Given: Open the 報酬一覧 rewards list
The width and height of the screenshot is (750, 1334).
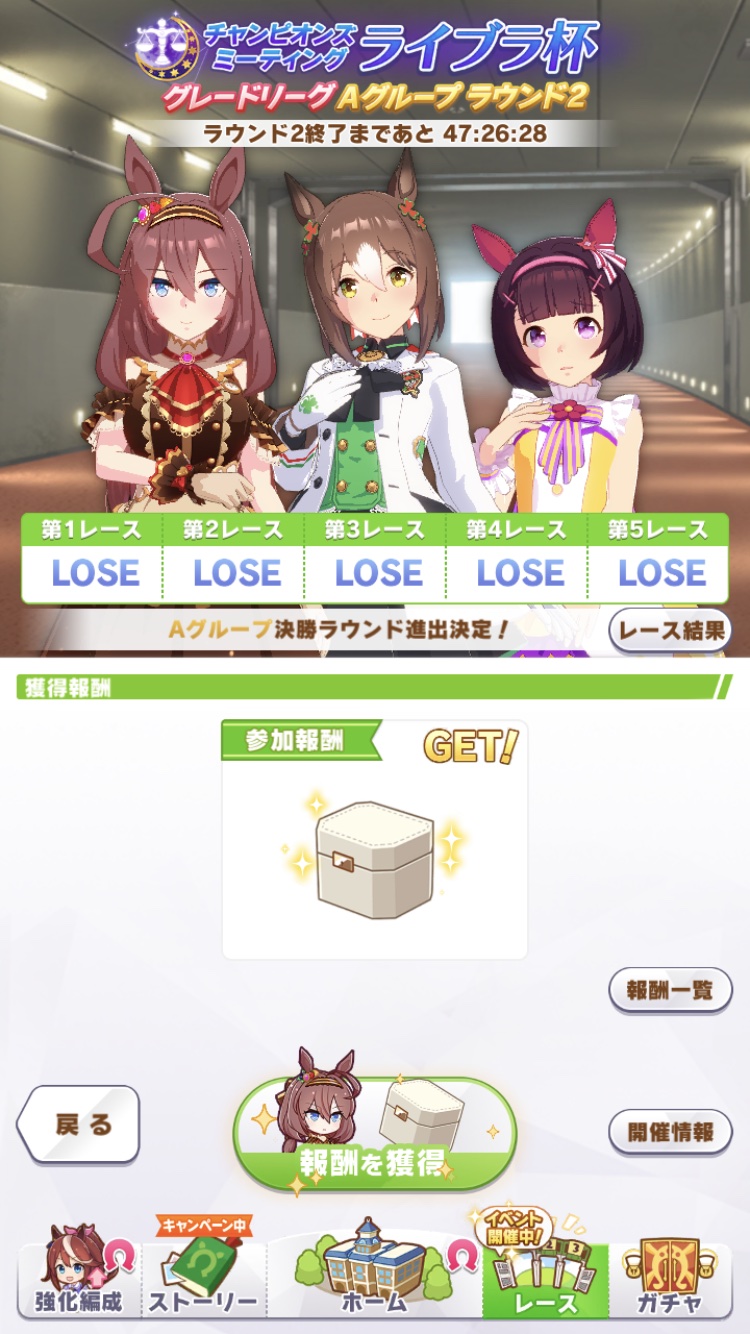Looking at the screenshot, I should (670, 990).
